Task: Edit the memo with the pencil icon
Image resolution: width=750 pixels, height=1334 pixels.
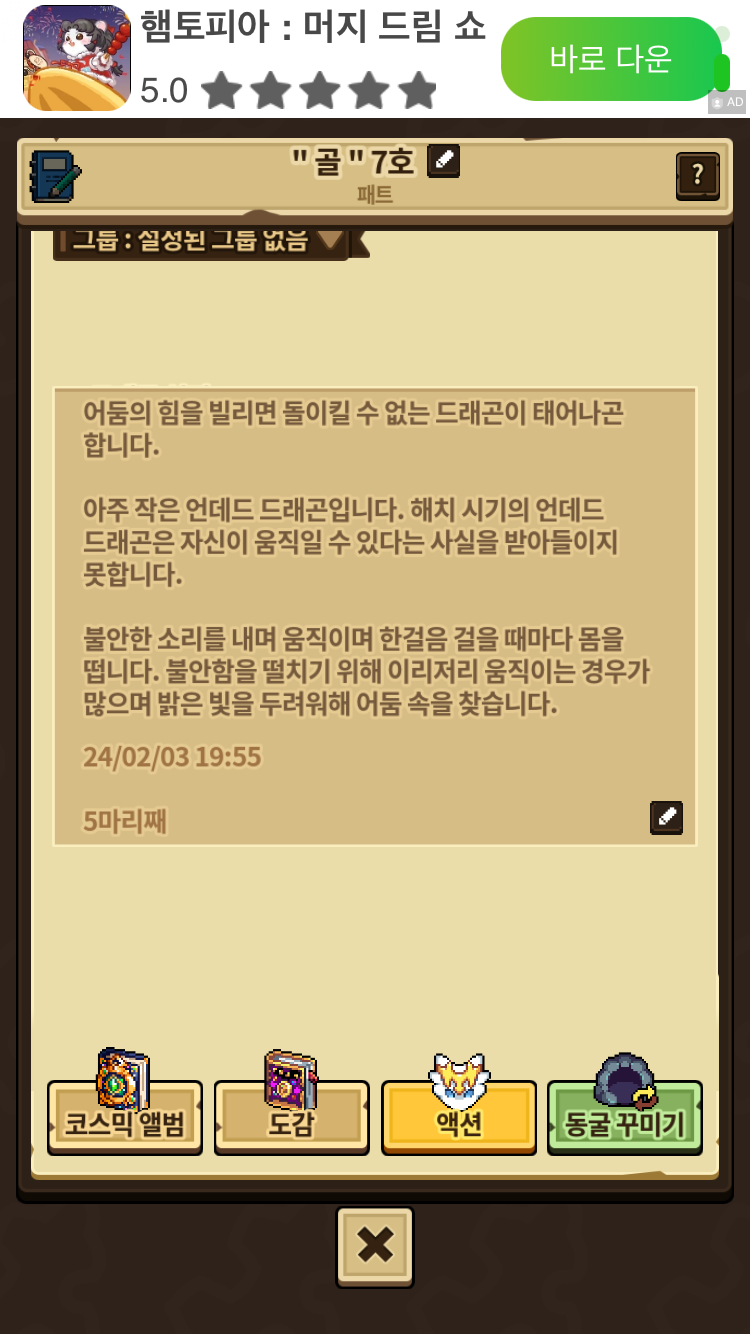Action: [666, 817]
